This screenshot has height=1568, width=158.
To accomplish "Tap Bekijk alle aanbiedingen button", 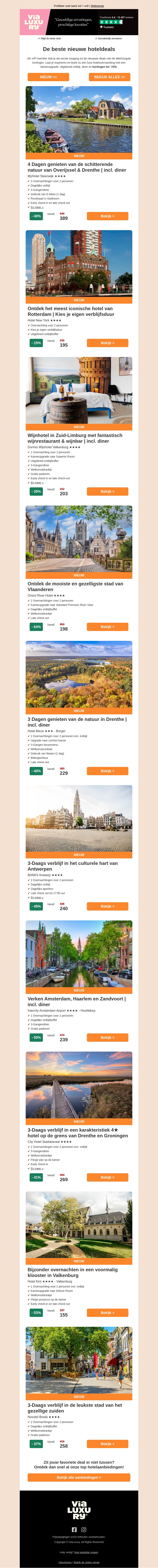I will (79, 1477).
